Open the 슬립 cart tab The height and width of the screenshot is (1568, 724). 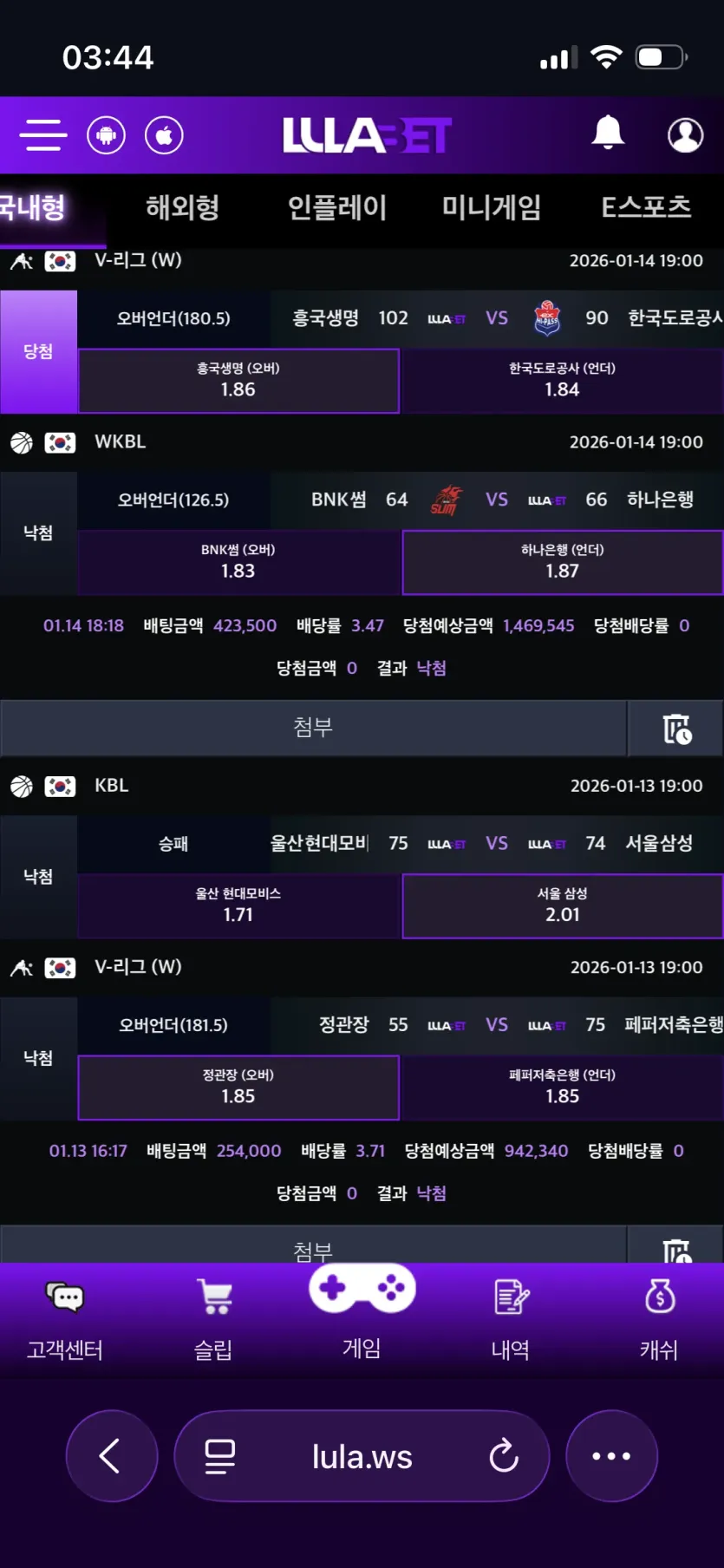(x=213, y=1321)
